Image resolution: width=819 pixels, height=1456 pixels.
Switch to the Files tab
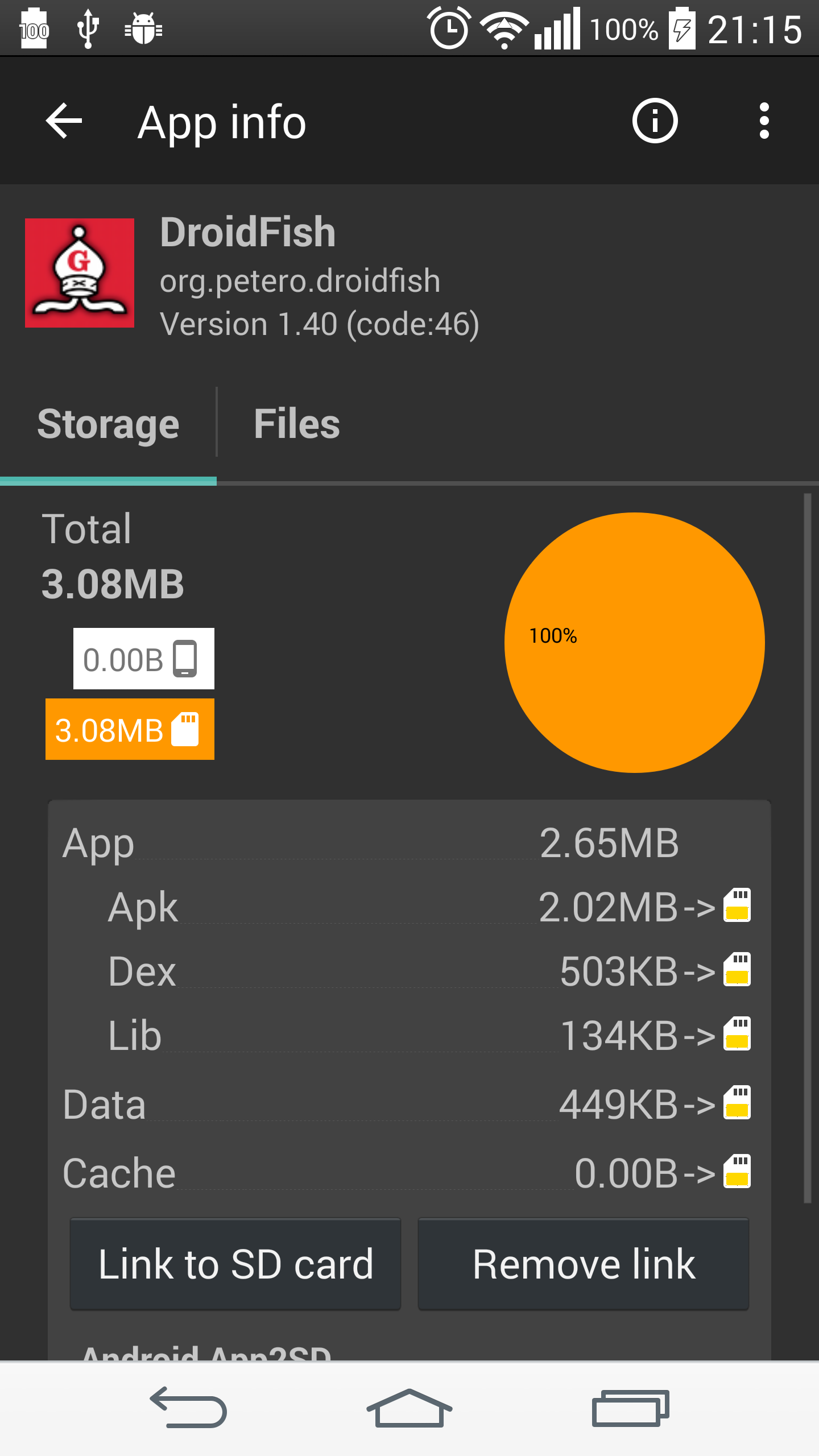pyautogui.click(x=296, y=424)
